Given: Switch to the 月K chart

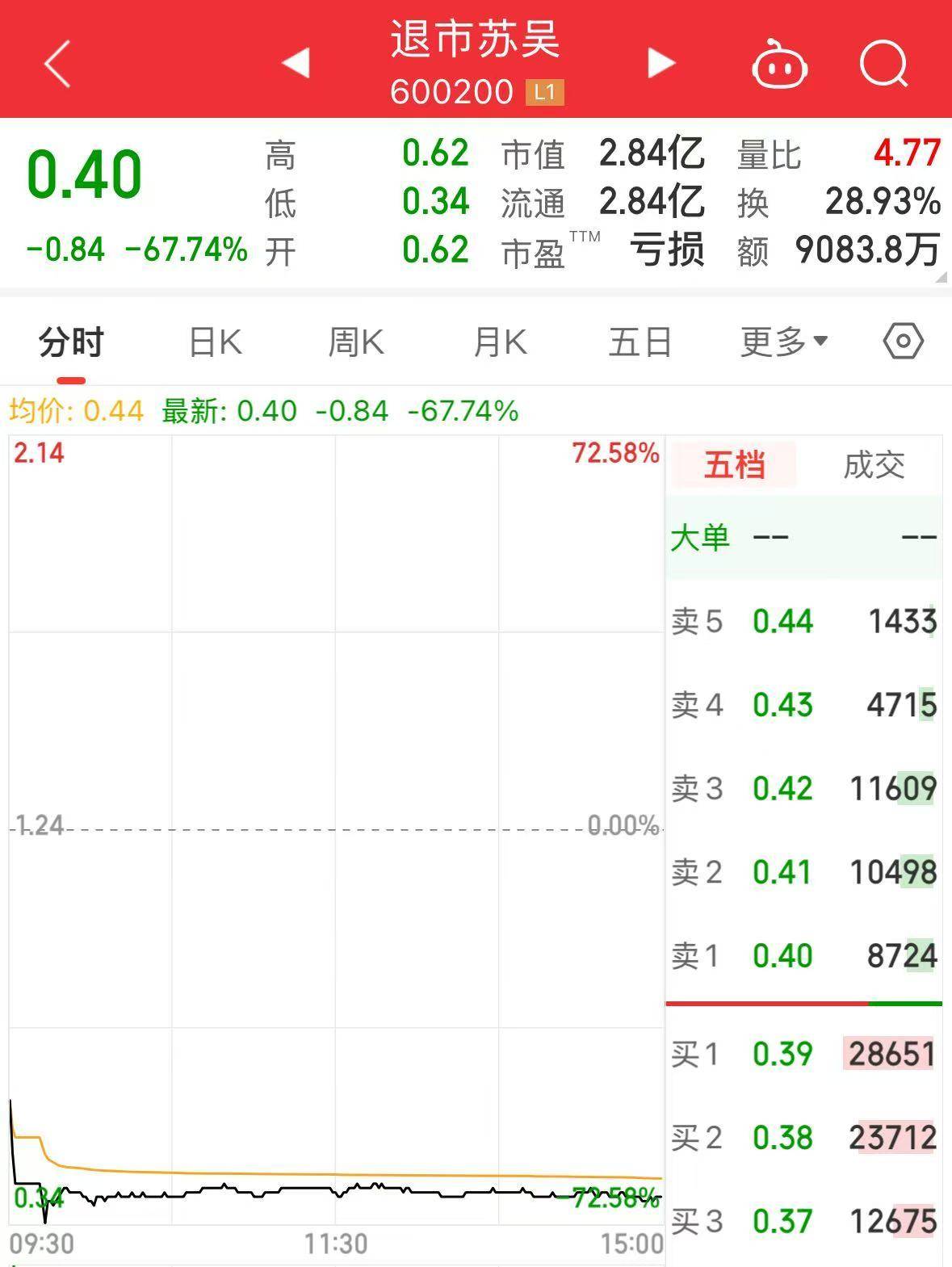Looking at the screenshot, I should tap(500, 342).
